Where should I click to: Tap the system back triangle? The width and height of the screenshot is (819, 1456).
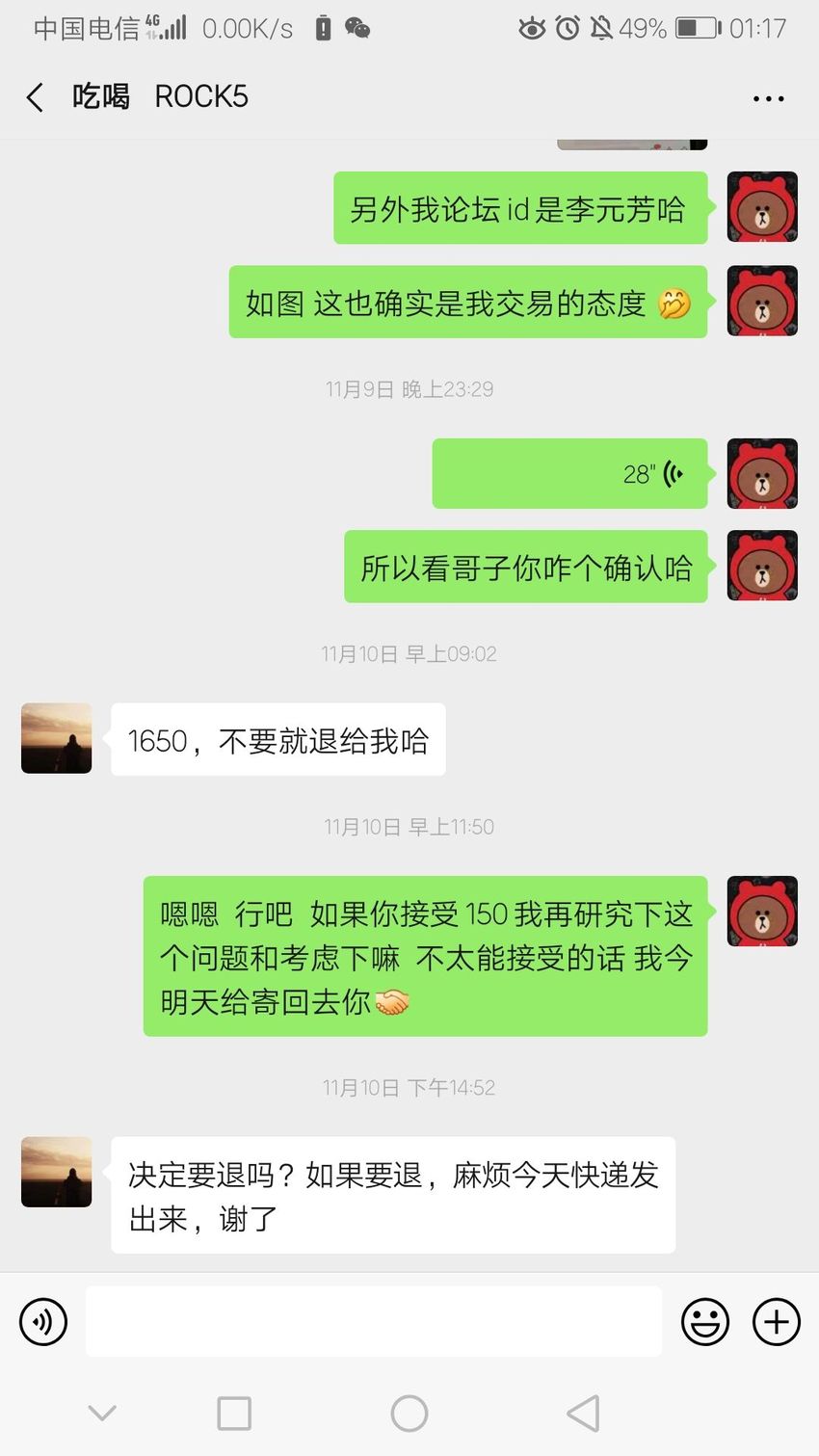[583, 1414]
